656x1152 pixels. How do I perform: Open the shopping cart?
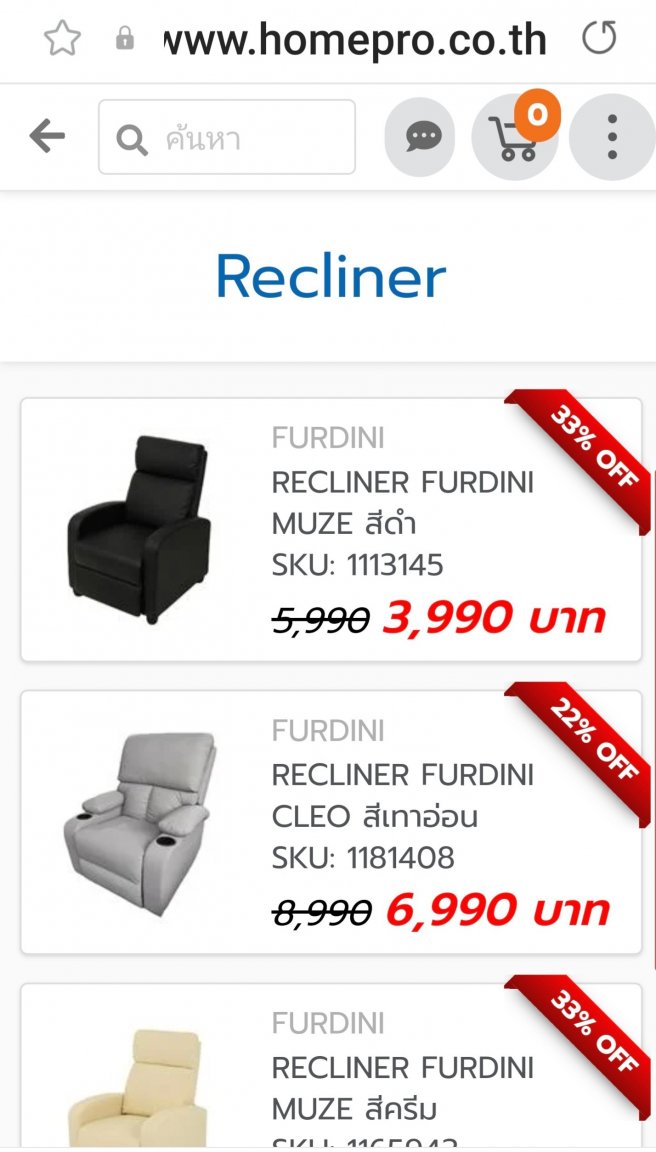click(x=514, y=138)
